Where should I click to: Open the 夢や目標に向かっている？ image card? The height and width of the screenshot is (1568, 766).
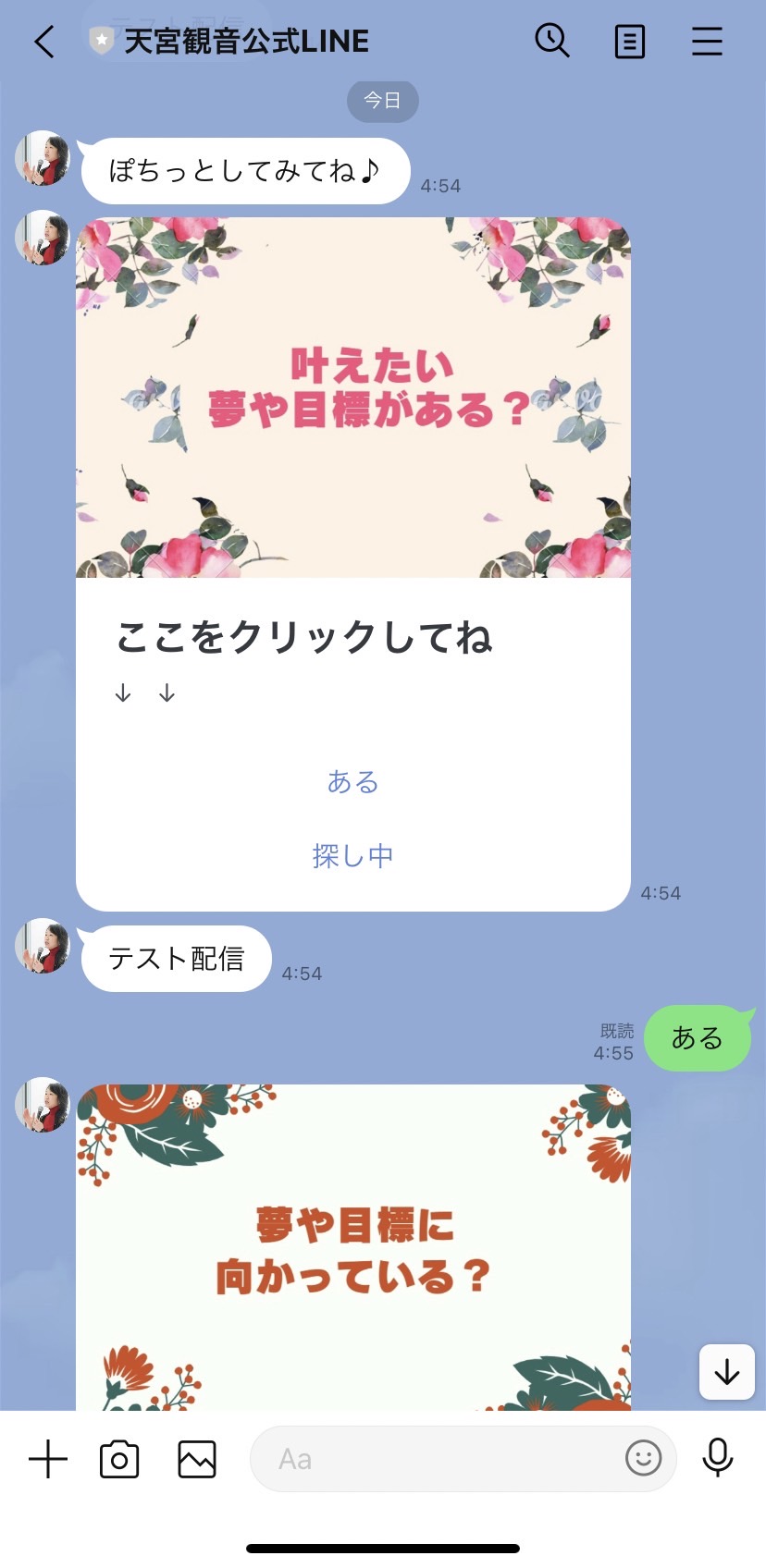(x=353, y=1247)
